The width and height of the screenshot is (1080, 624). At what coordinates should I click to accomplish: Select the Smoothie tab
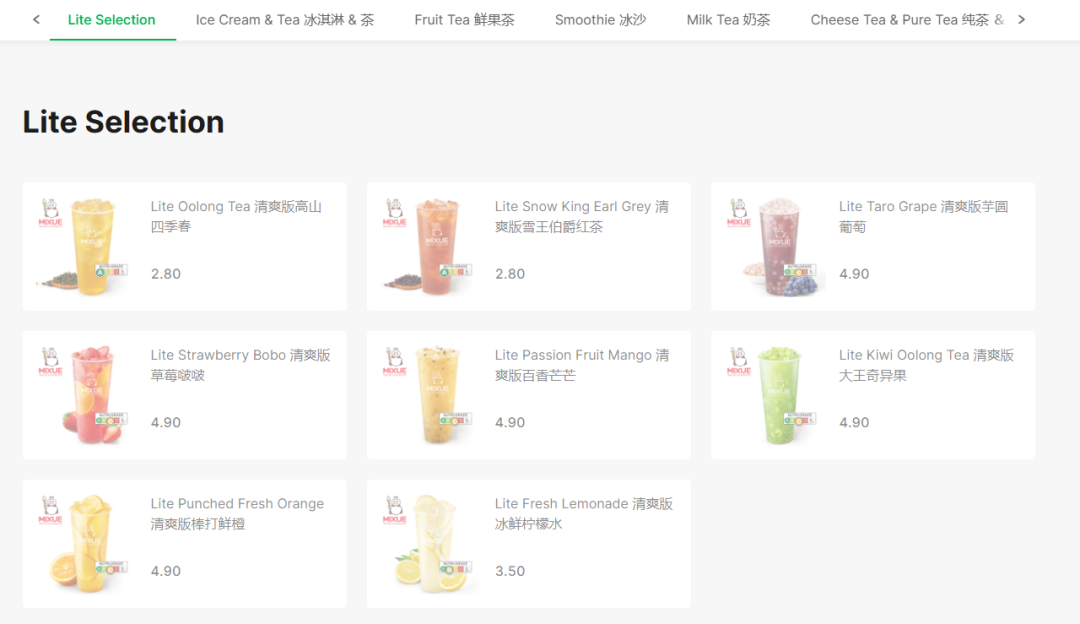point(600,20)
